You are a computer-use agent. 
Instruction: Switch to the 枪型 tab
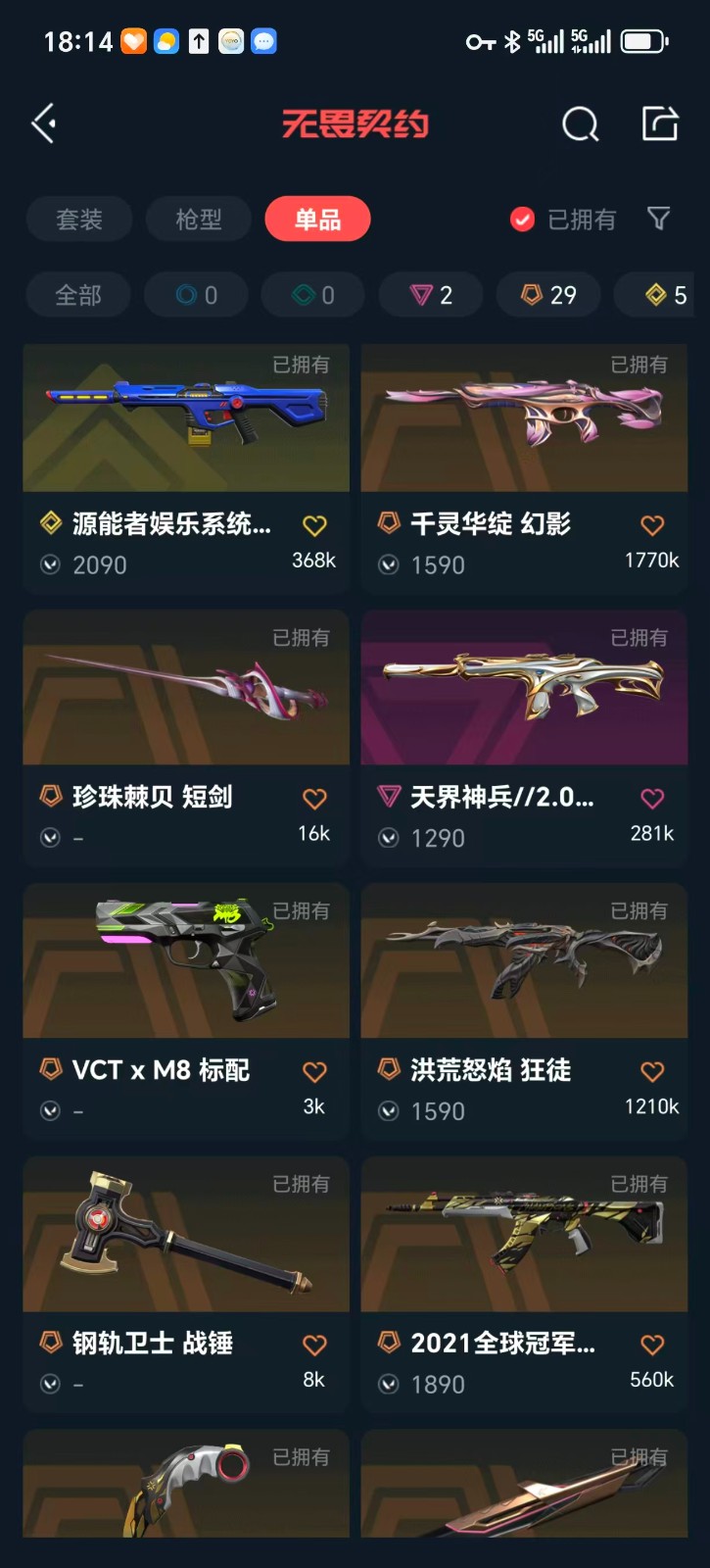[199, 219]
